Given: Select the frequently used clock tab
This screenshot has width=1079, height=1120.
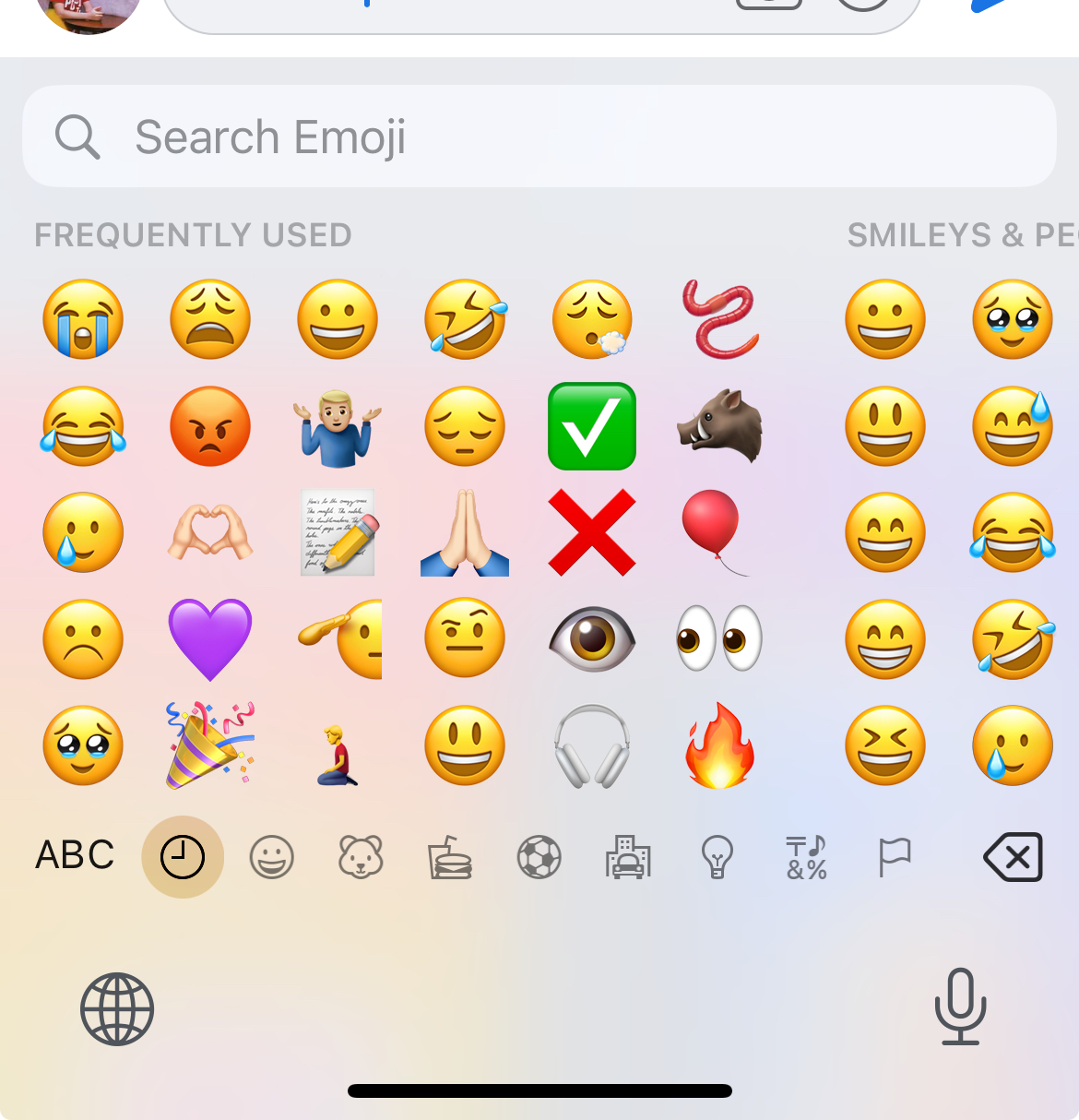Looking at the screenshot, I should (x=183, y=857).
